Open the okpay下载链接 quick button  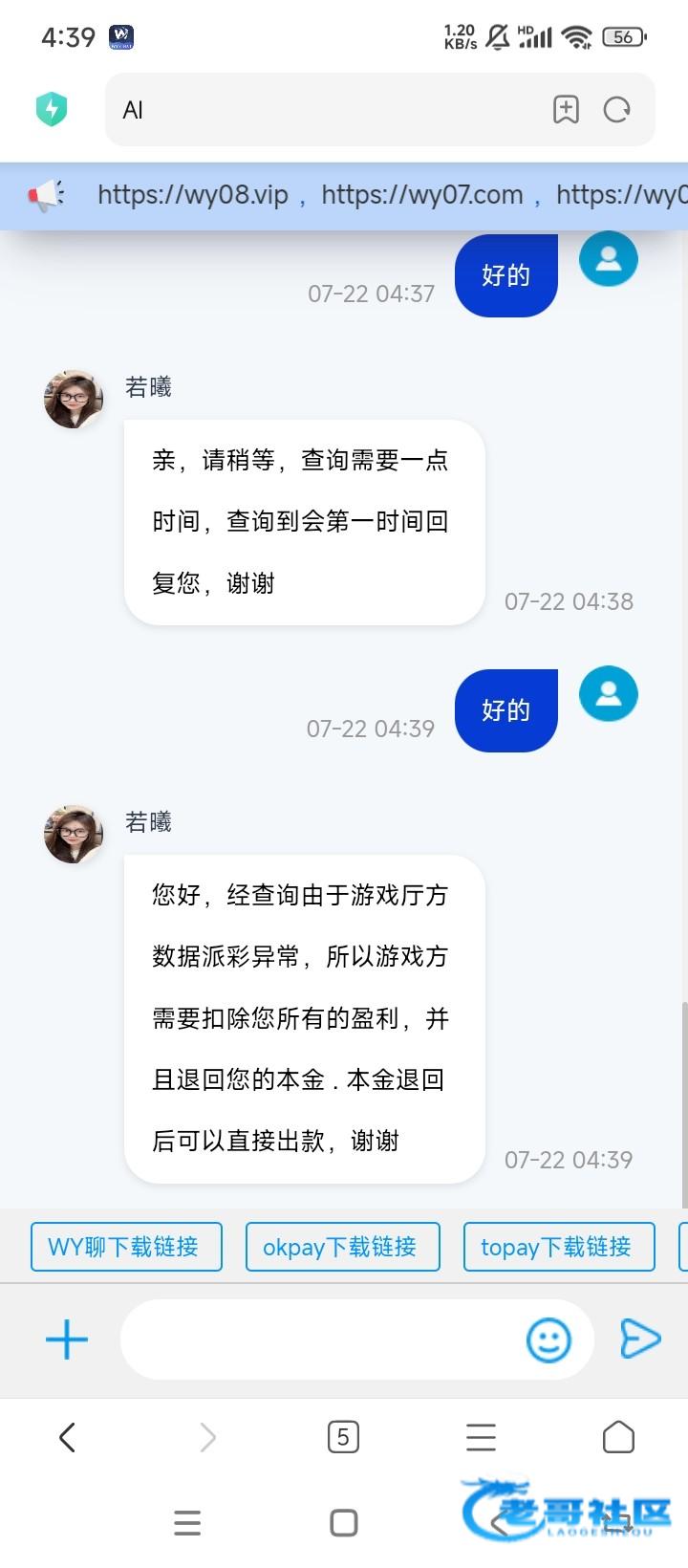click(342, 1247)
